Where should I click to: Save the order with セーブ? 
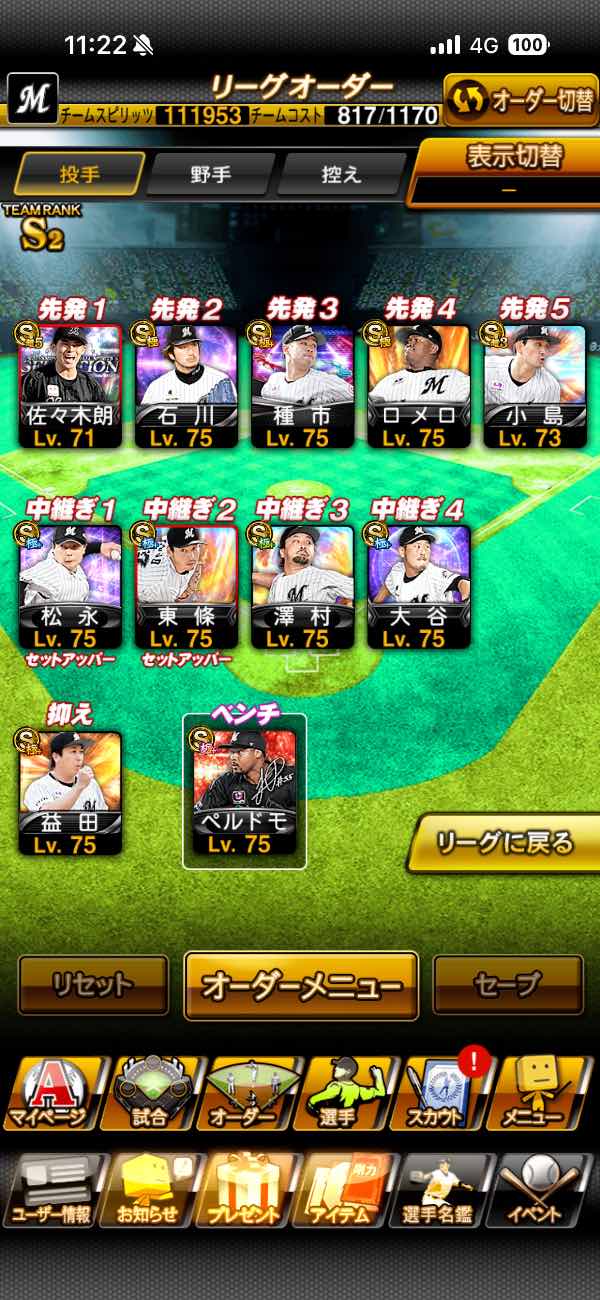(507, 985)
